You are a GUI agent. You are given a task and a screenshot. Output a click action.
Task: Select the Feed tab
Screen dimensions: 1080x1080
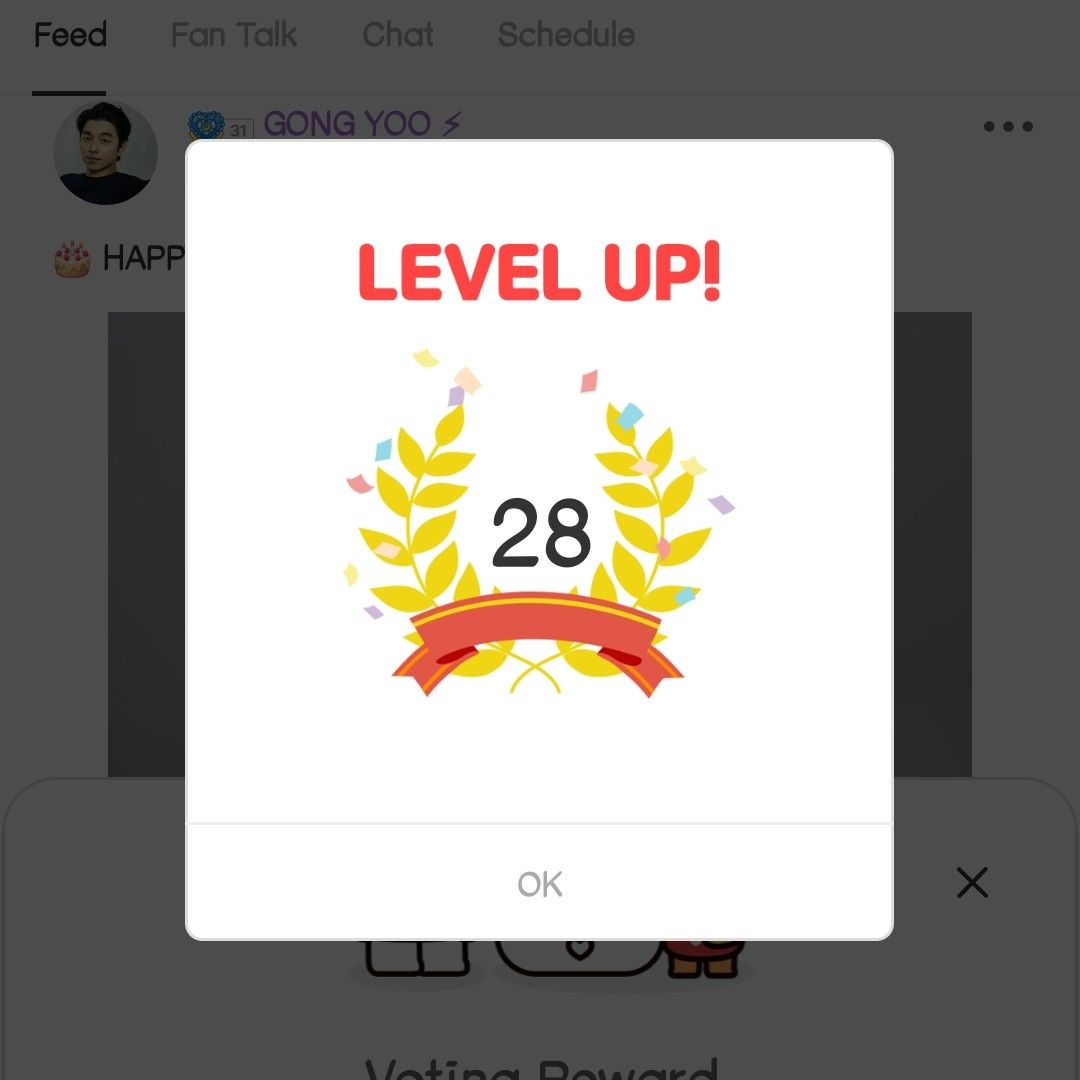click(70, 36)
